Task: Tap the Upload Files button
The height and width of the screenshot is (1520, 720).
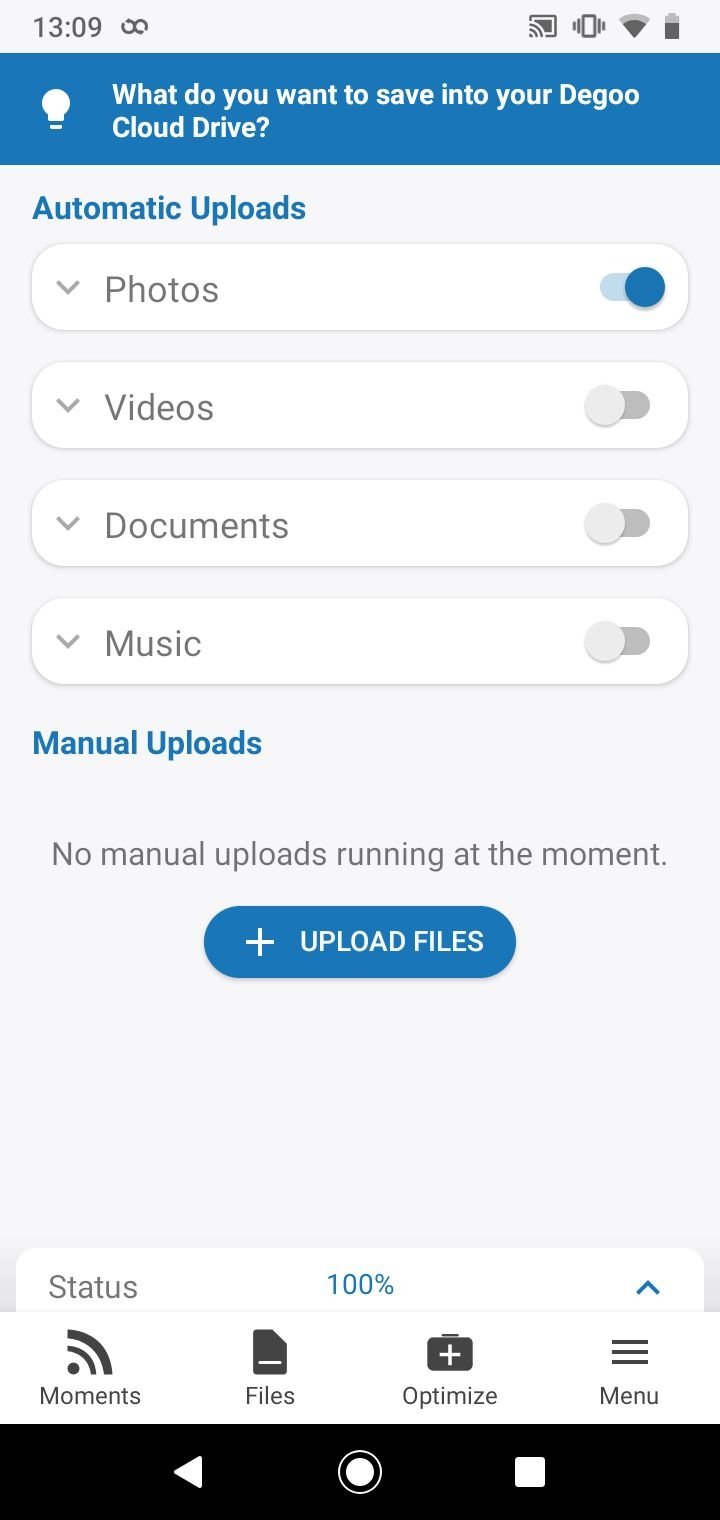Action: pyautogui.click(x=360, y=942)
